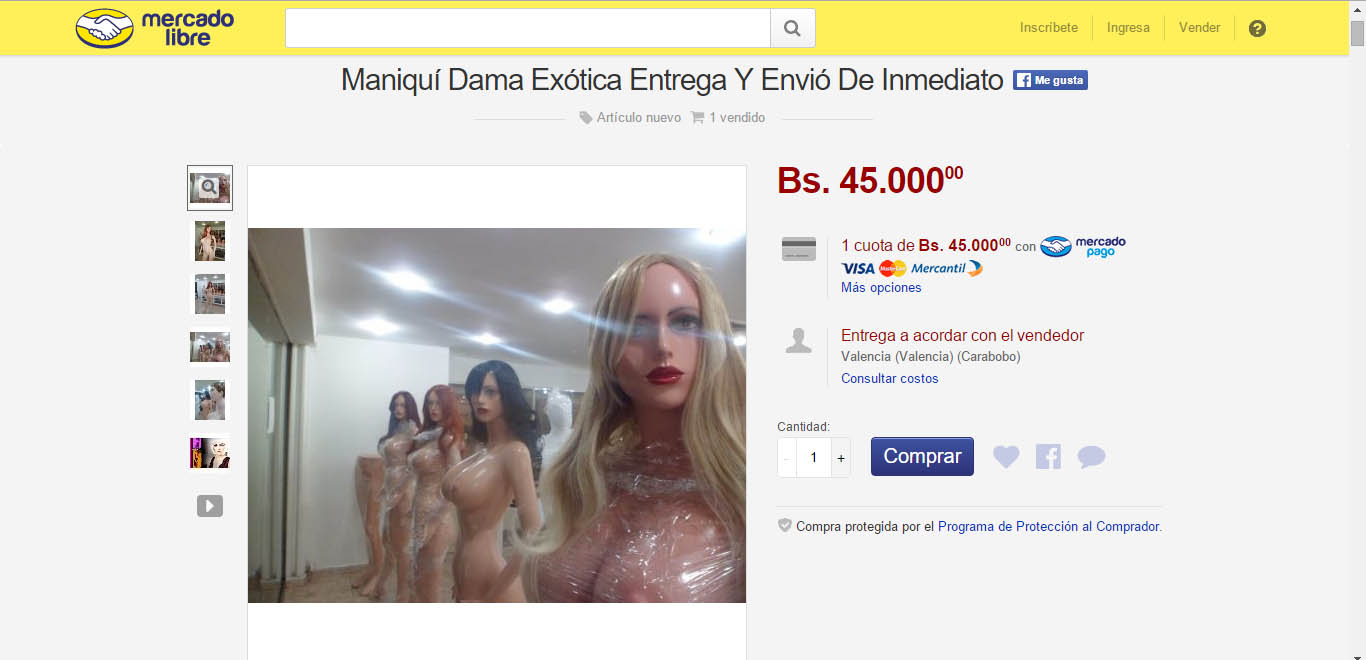The image size is (1366, 660).
Task: Select the second product thumbnail
Action: pyautogui.click(x=210, y=241)
